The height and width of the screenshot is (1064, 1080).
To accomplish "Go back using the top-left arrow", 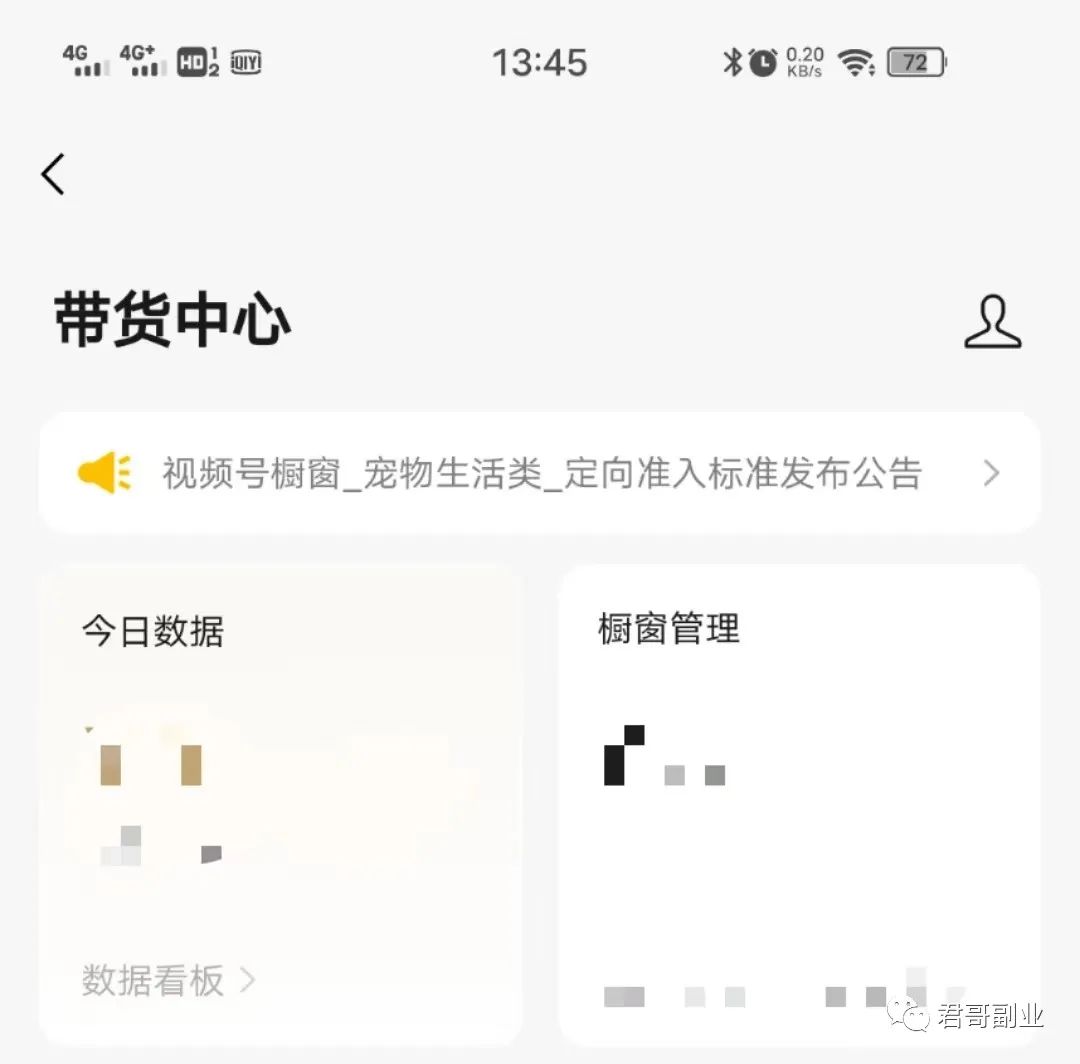I will click(x=53, y=174).
